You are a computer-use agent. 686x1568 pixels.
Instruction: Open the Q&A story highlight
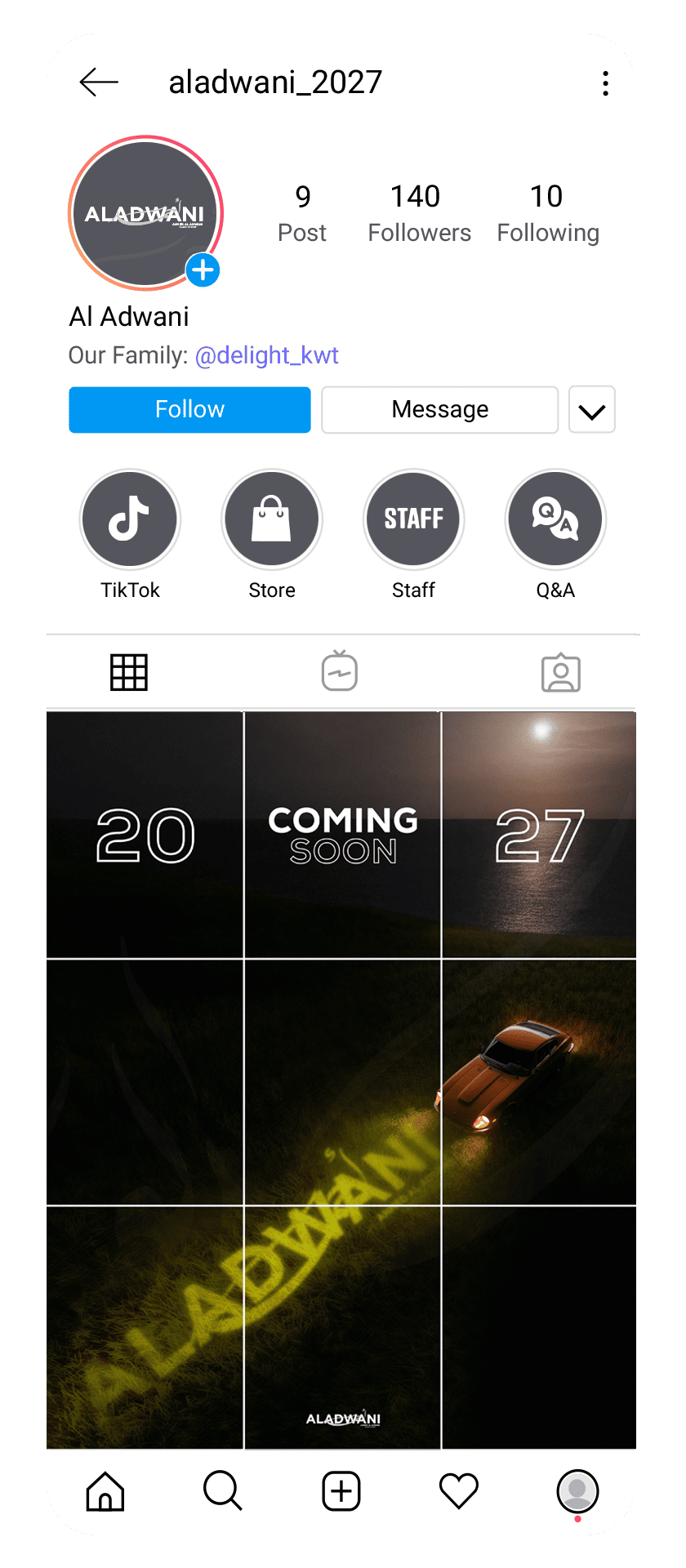coord(555,519)
